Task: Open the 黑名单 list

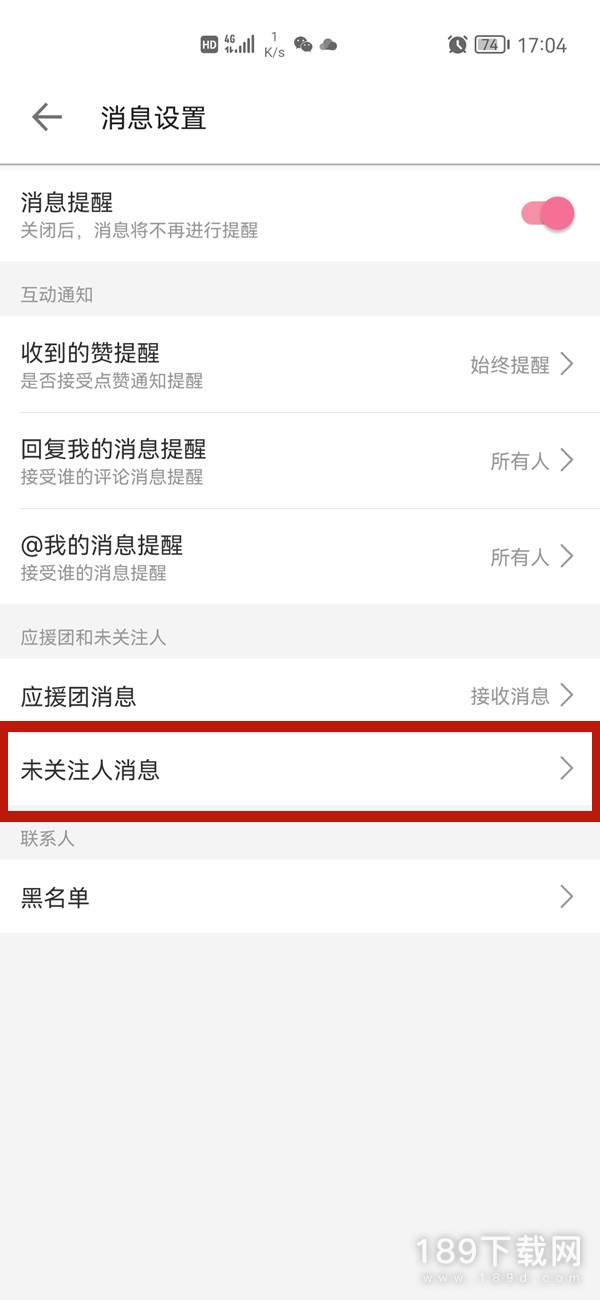Action: [300, 897]
